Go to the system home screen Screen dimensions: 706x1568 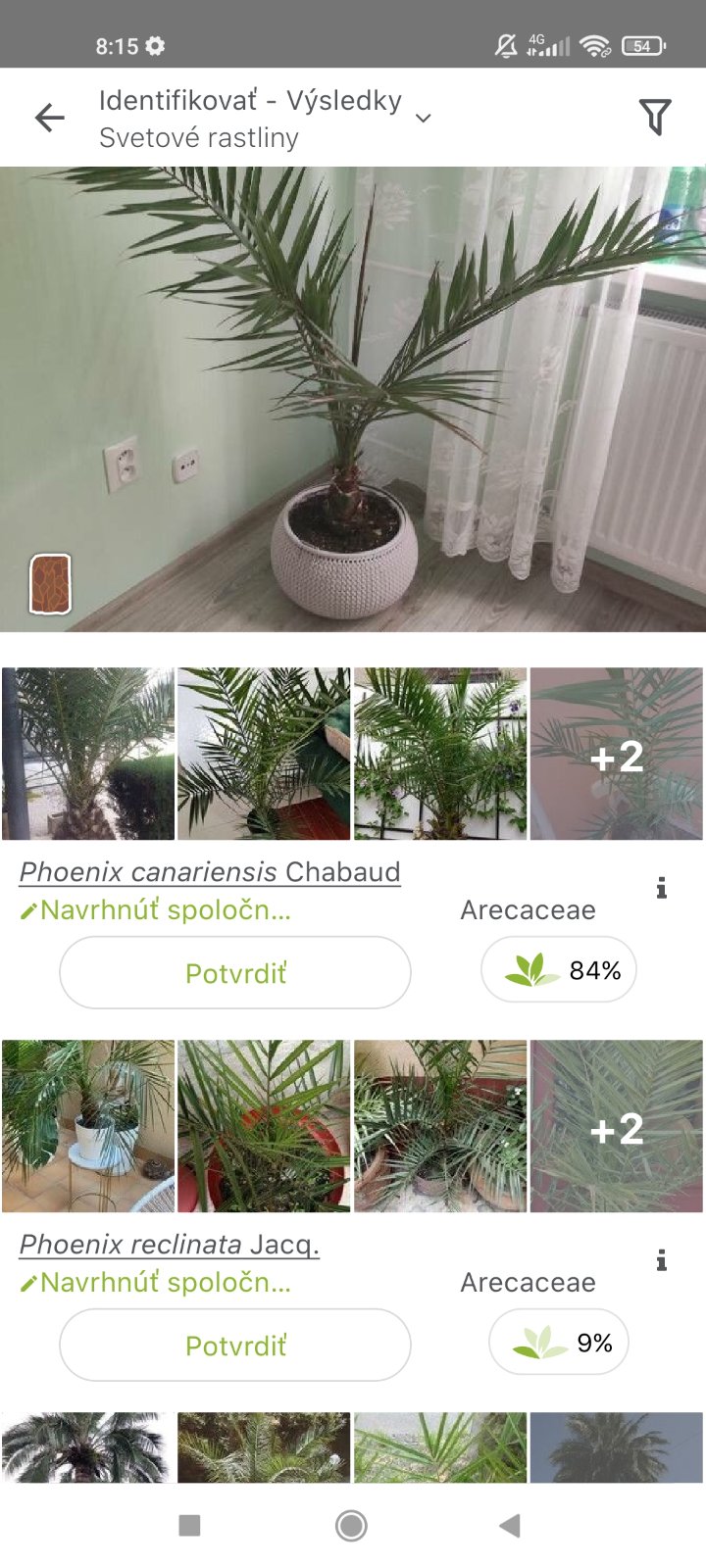[351, 1526]
